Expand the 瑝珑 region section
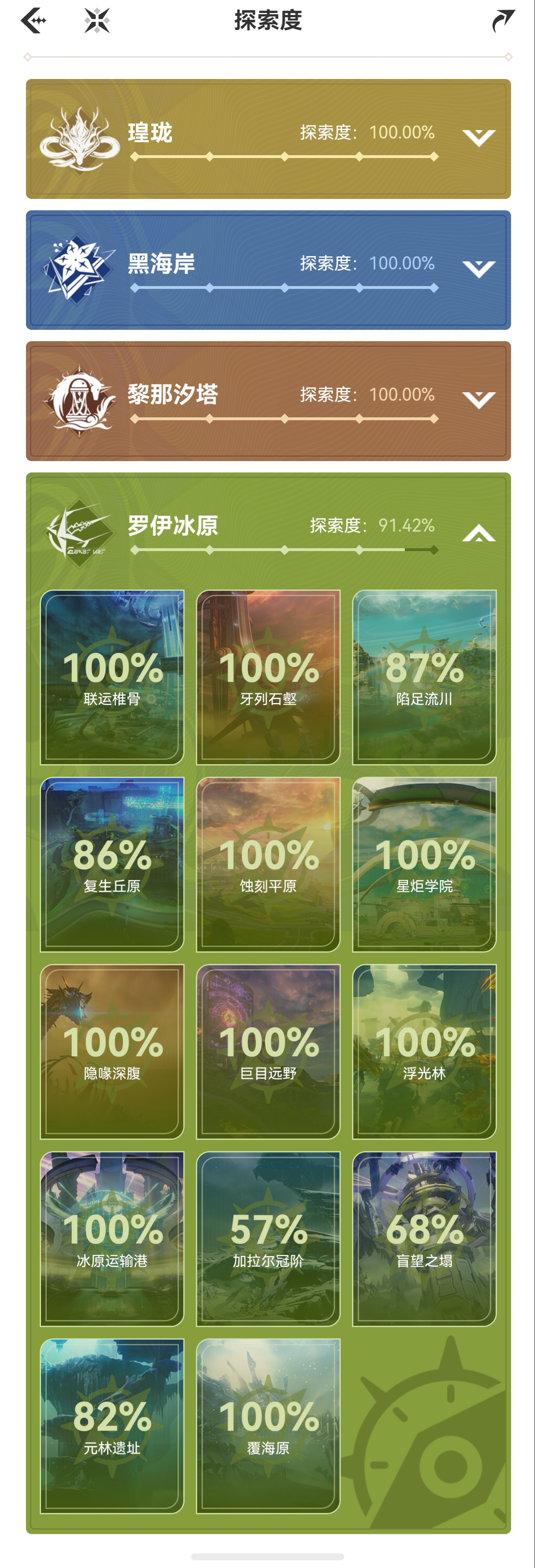Screen dimensions: 535x1568 478,138
